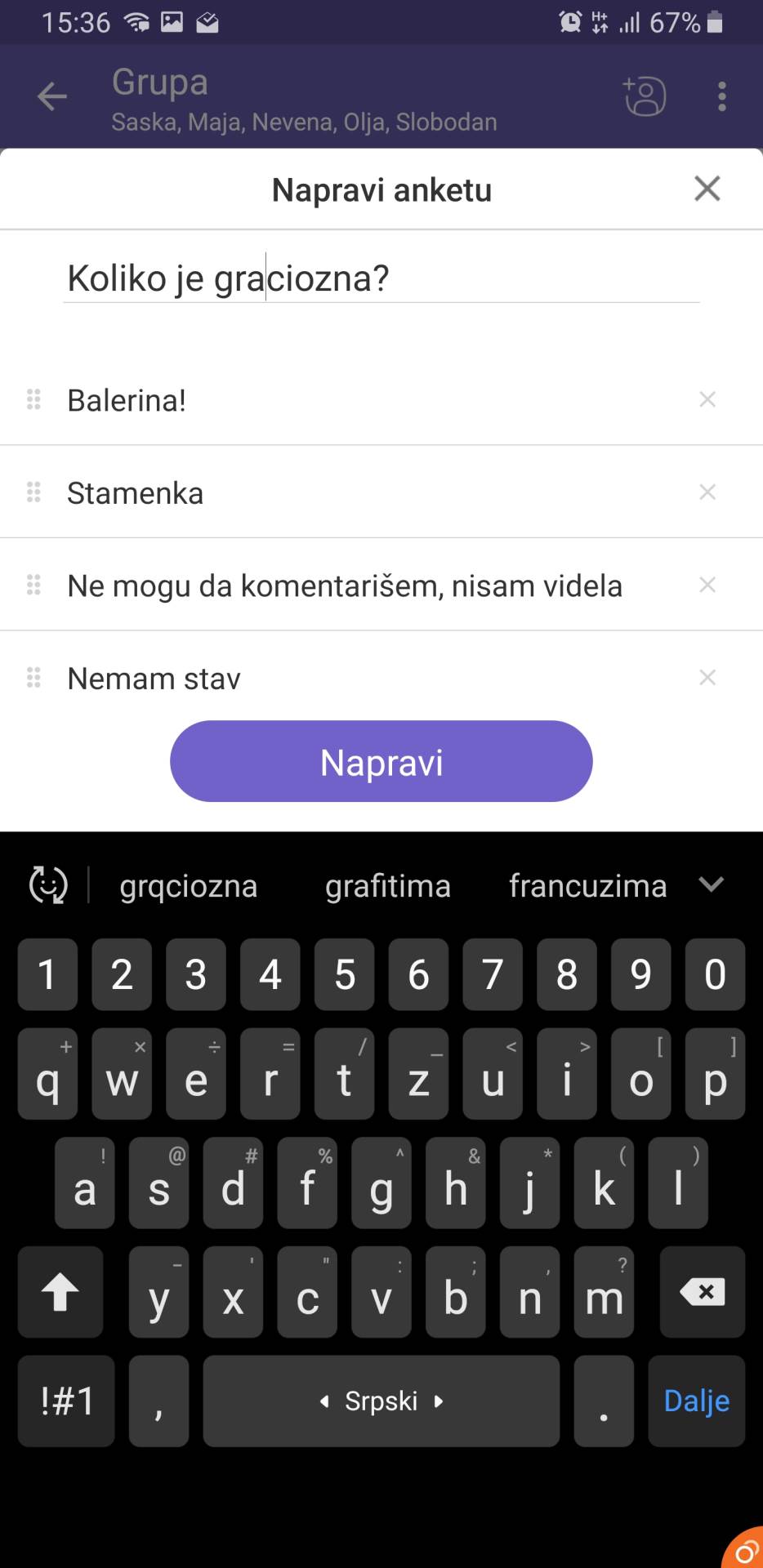This screenshot has width=763, height=1568.
Task: Remove the 'Ne mogu da komentarišem' option
Action: click(707, 585)
